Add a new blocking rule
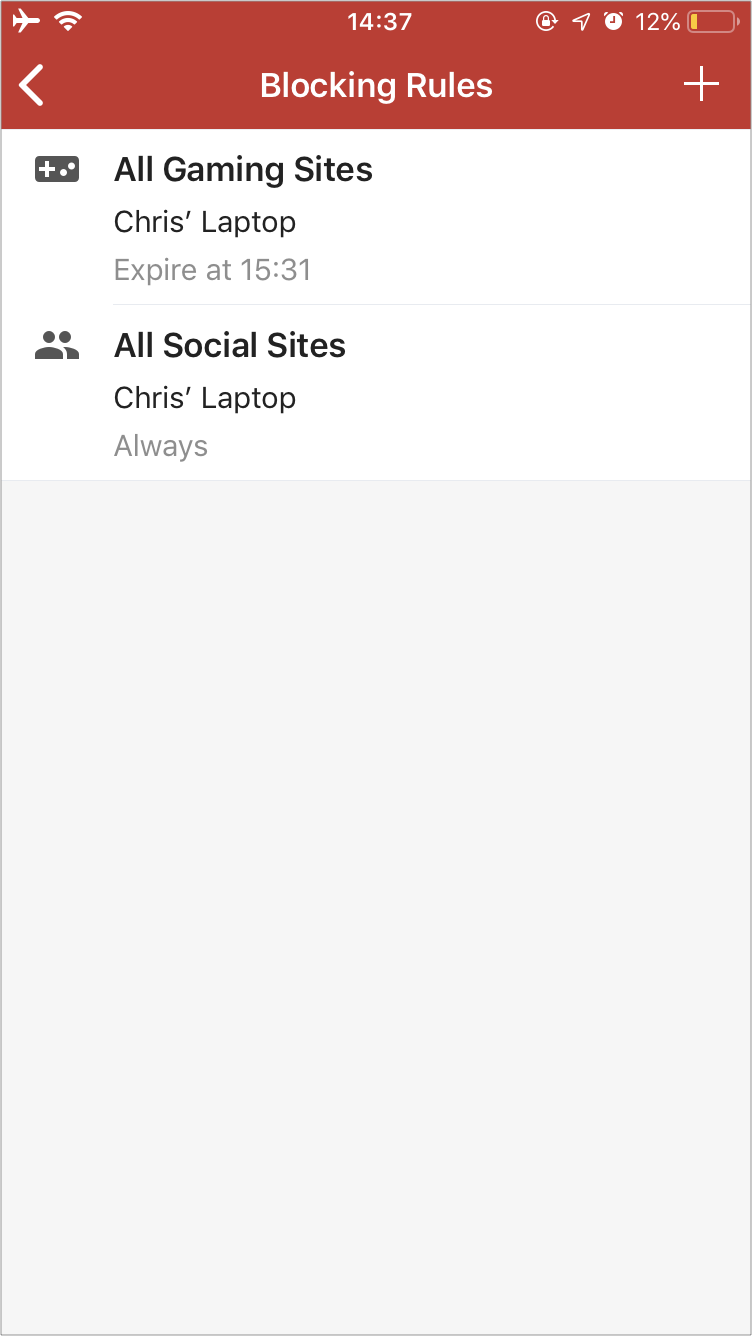 (x=701, y=85)
